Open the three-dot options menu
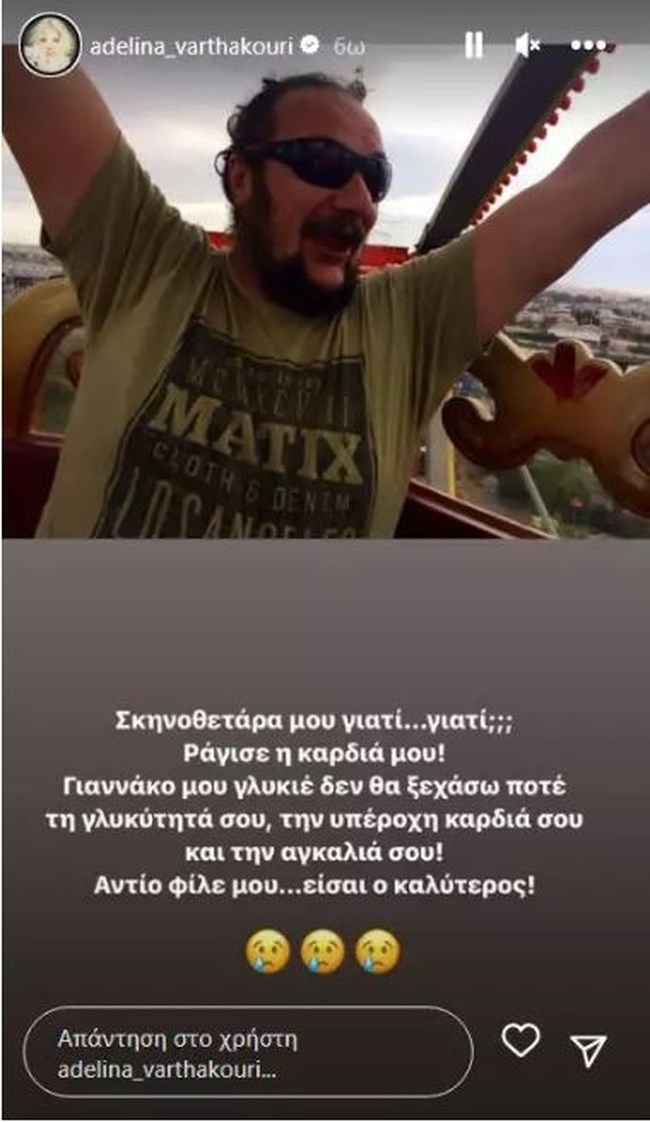Image resolution: width=650 pixels, height=1122 pixels. [x=587, y=45]
